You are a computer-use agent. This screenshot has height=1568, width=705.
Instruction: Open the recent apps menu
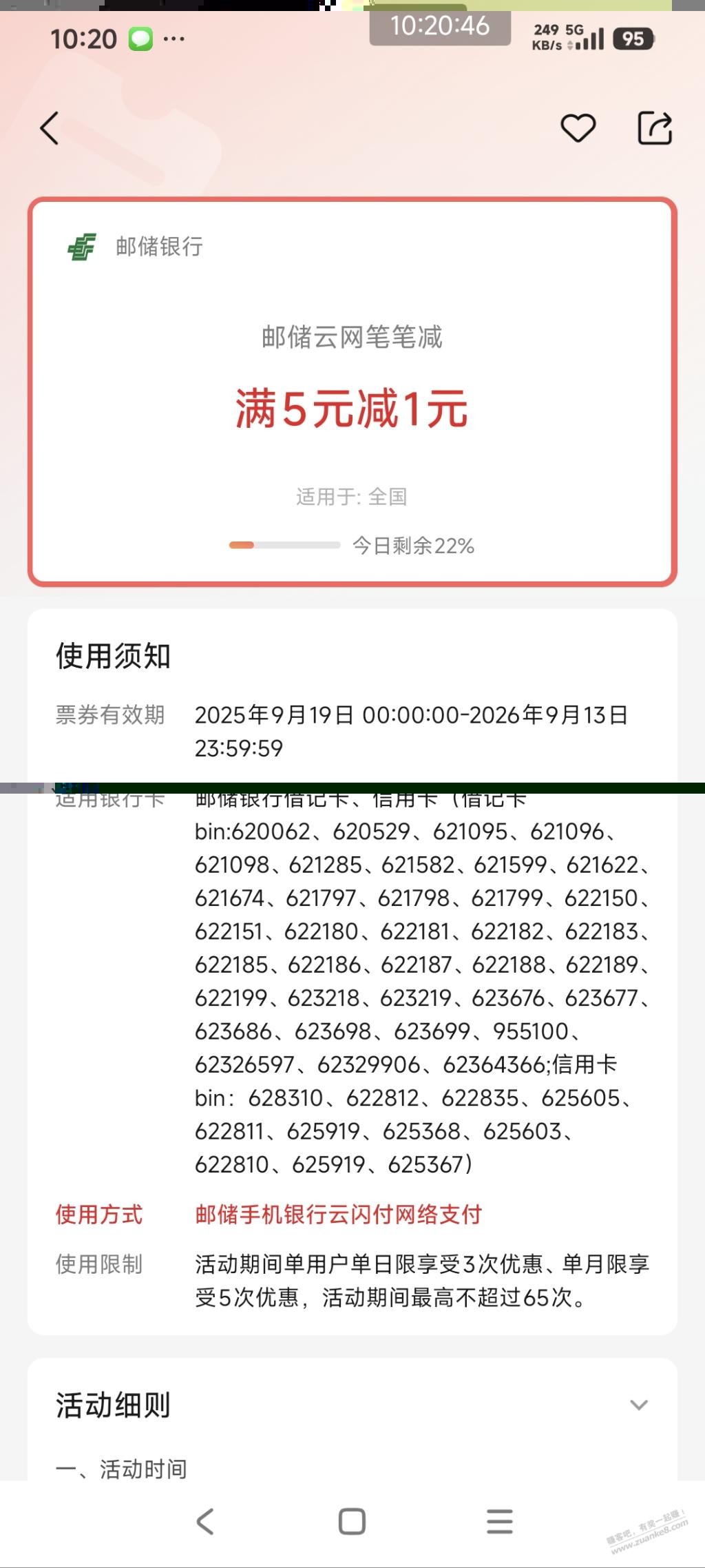(499, 1521)
